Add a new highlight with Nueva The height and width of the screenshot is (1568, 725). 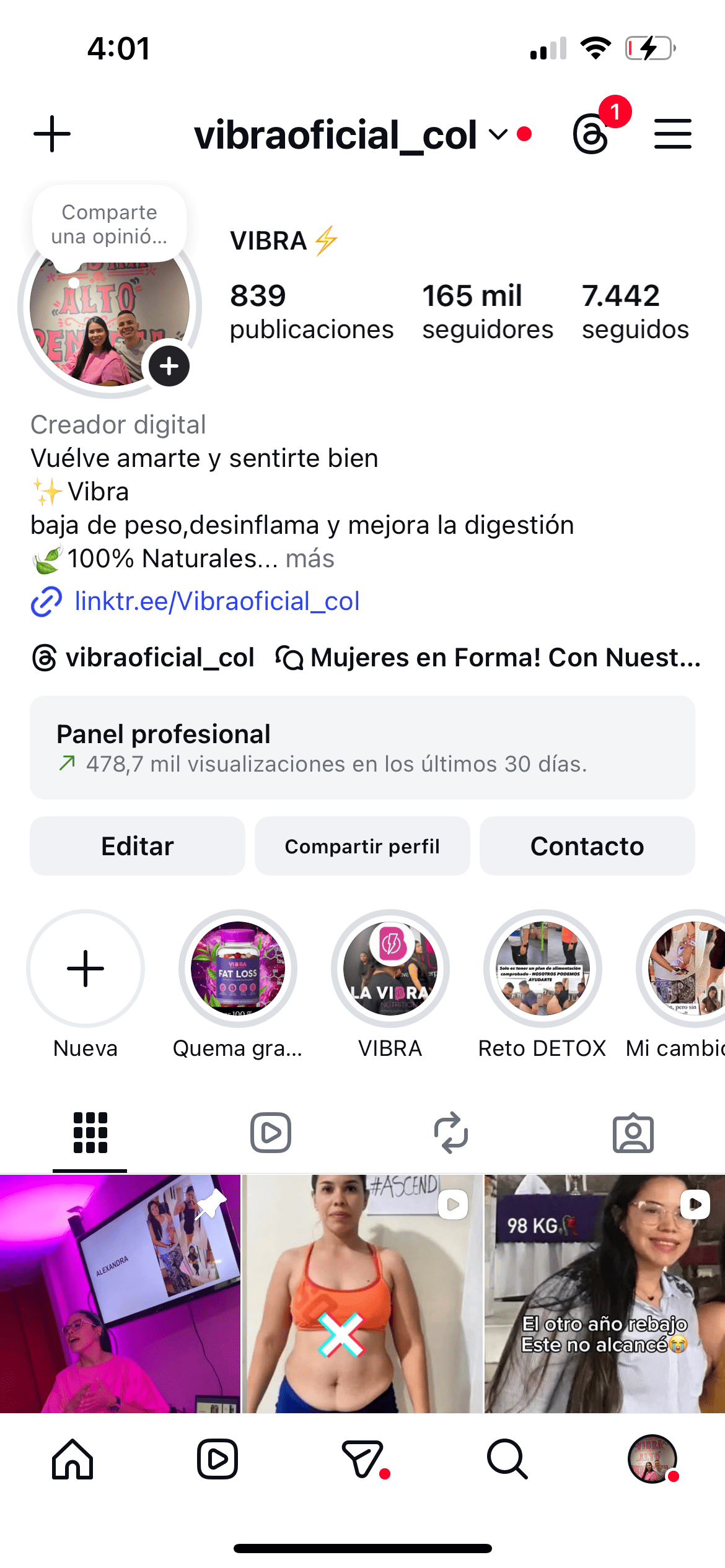[86, 969]
